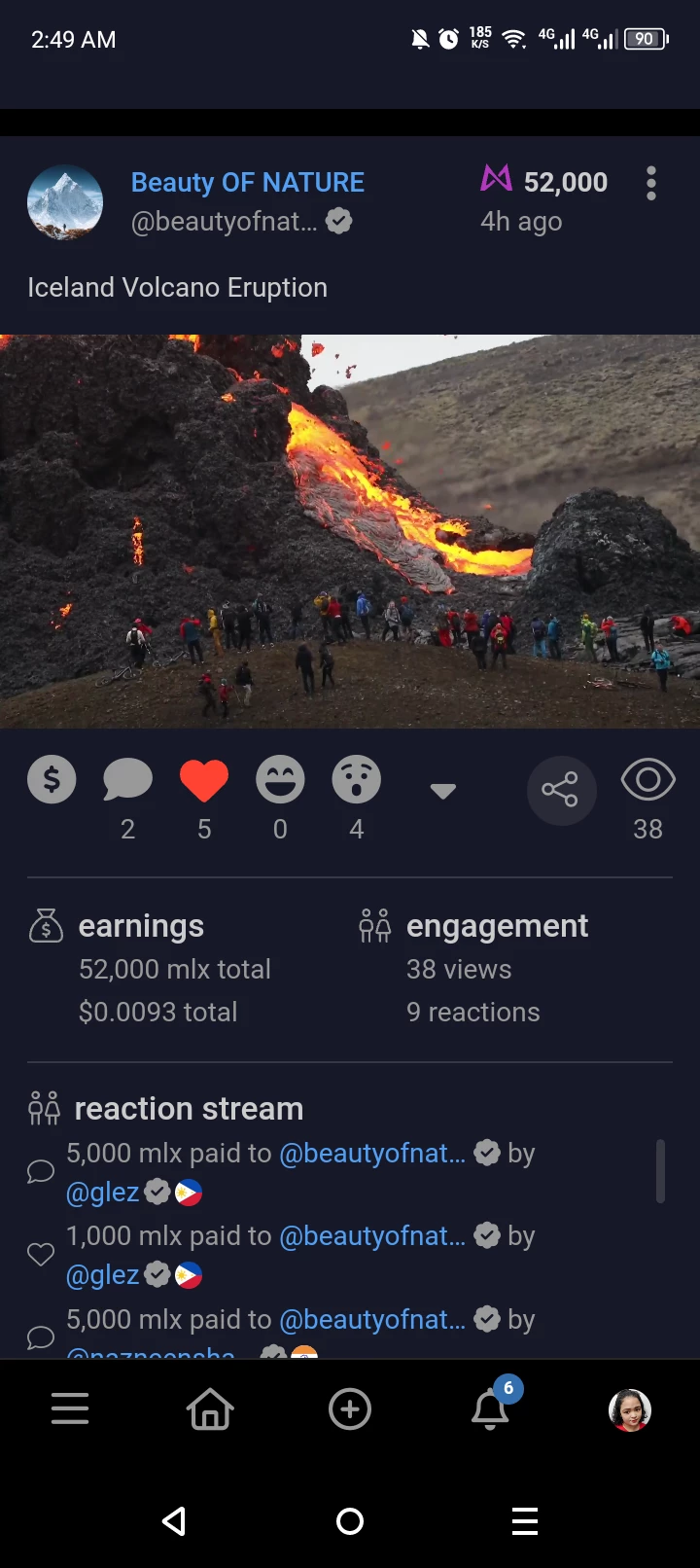
Task: Open @glez profile in first reaction
Action: [102, 1192]
